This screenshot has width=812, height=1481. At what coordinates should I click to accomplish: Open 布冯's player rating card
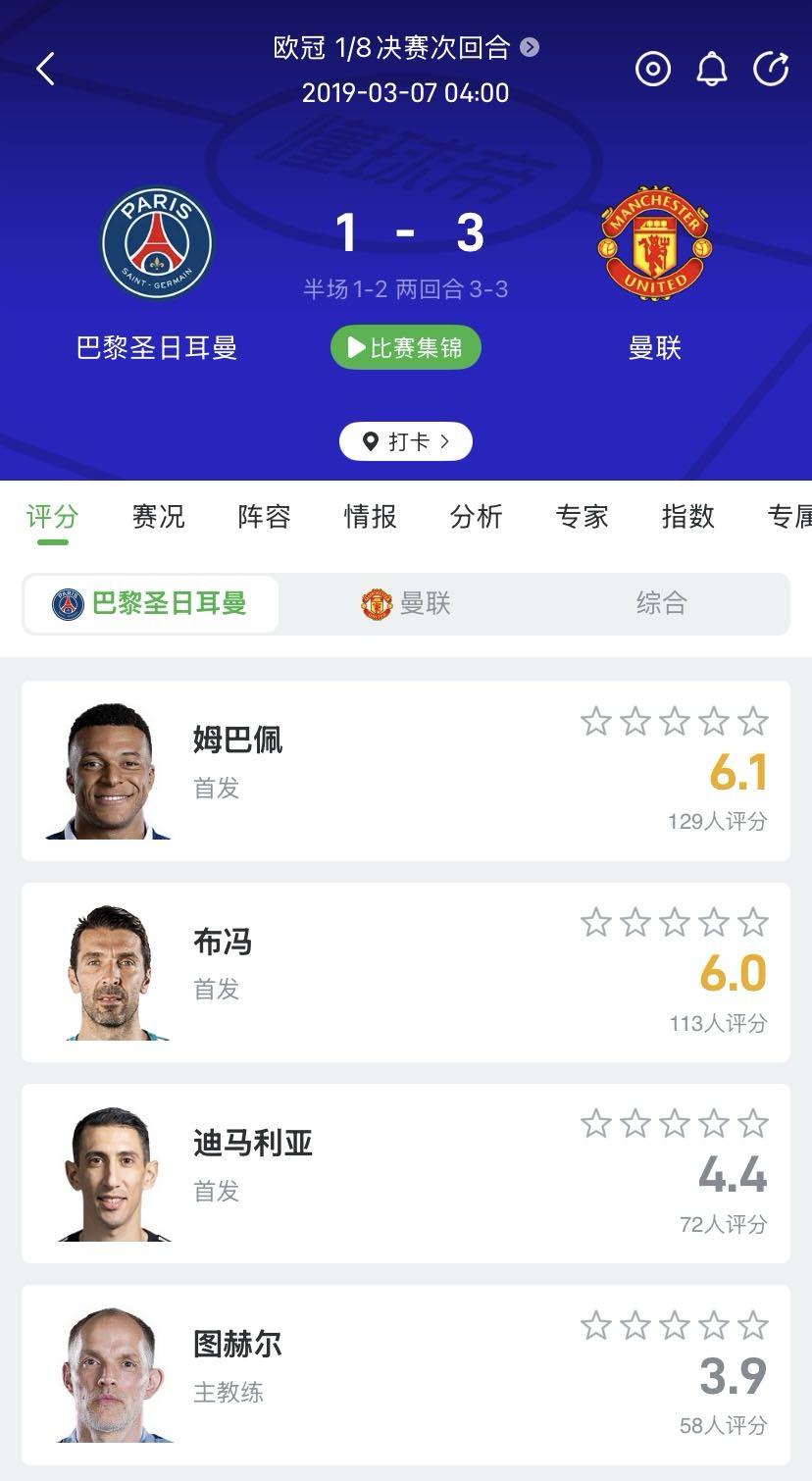click(406, 972)
